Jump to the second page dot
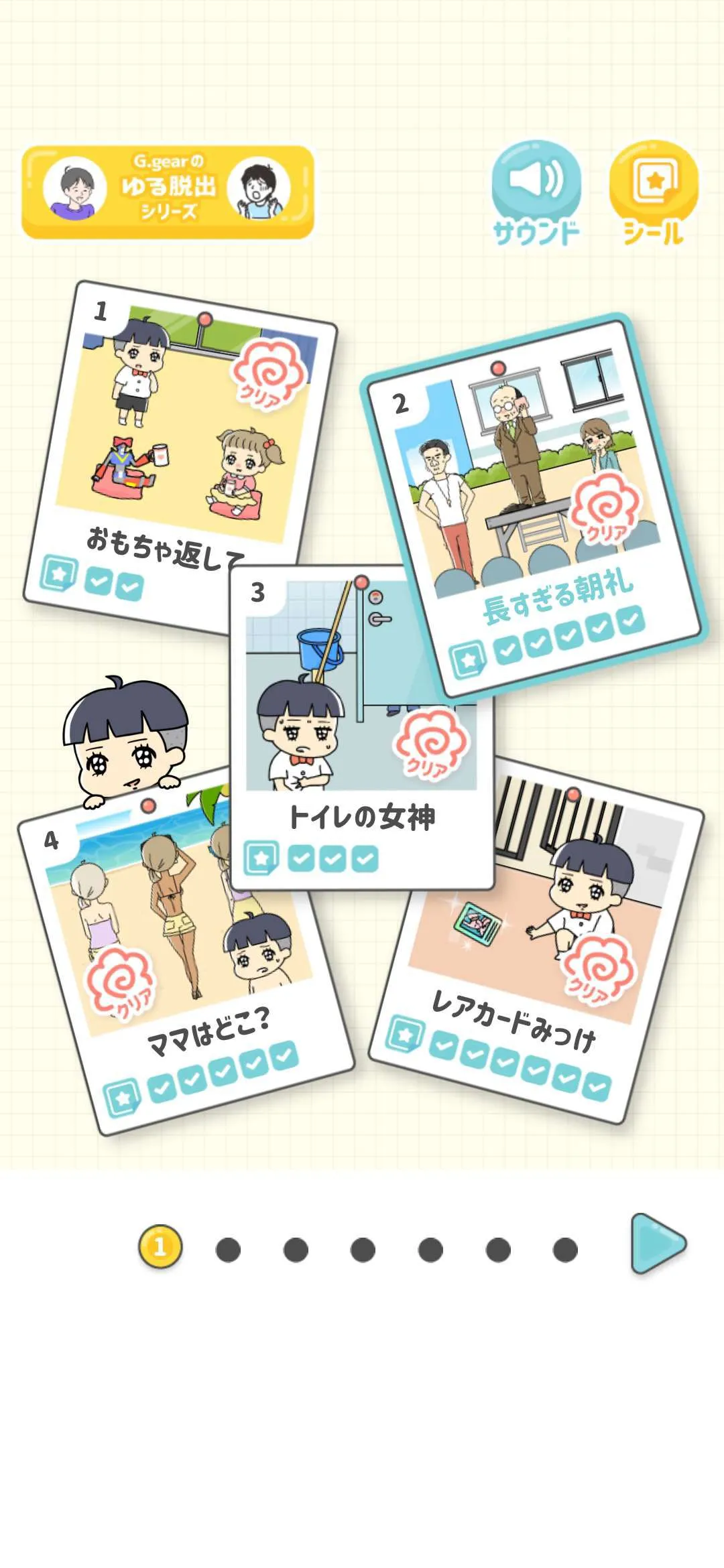 (x=228, y=1250)
